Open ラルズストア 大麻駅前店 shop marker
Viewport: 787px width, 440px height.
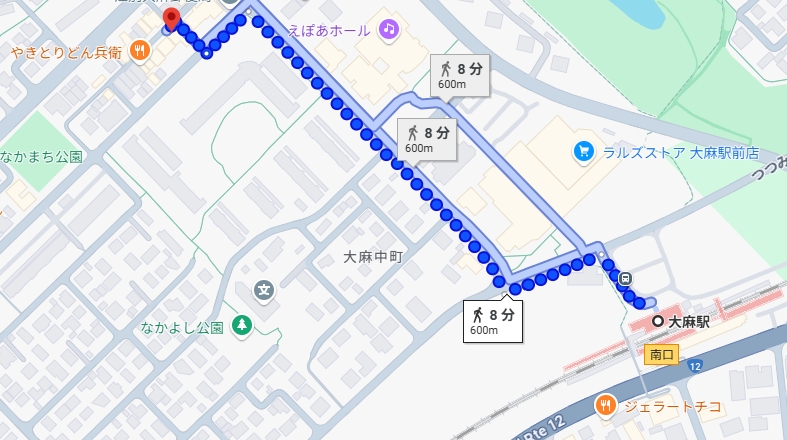582,153
